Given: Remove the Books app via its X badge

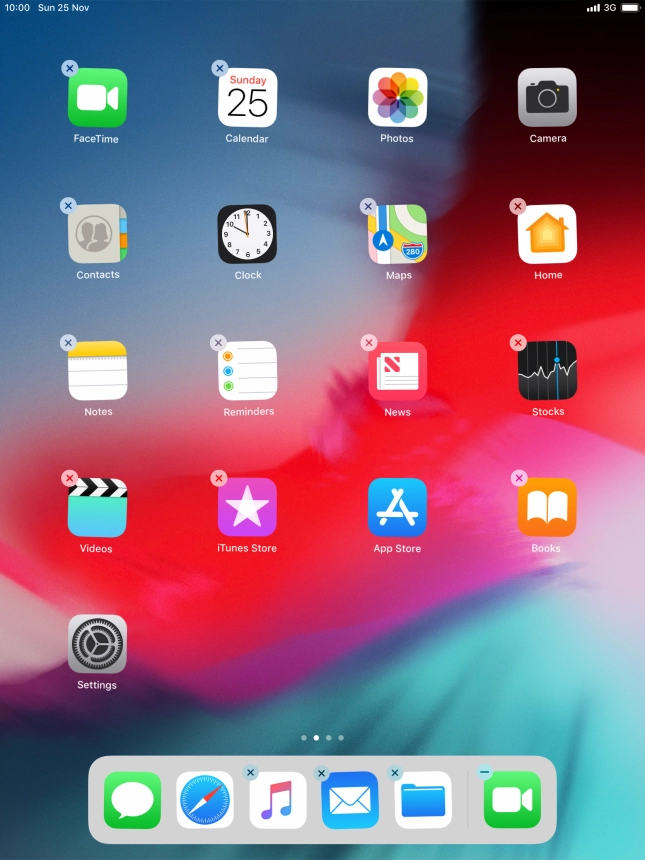Looking at the screenshot, I should (518, 479).
